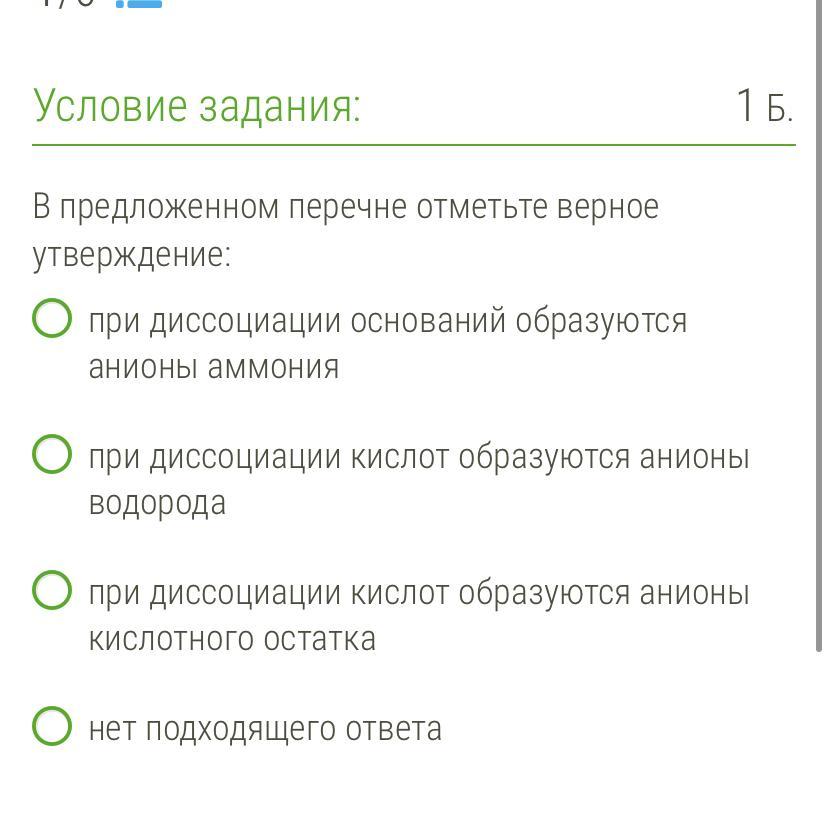Pick the answer about анионы кислотного остатка

52,590
